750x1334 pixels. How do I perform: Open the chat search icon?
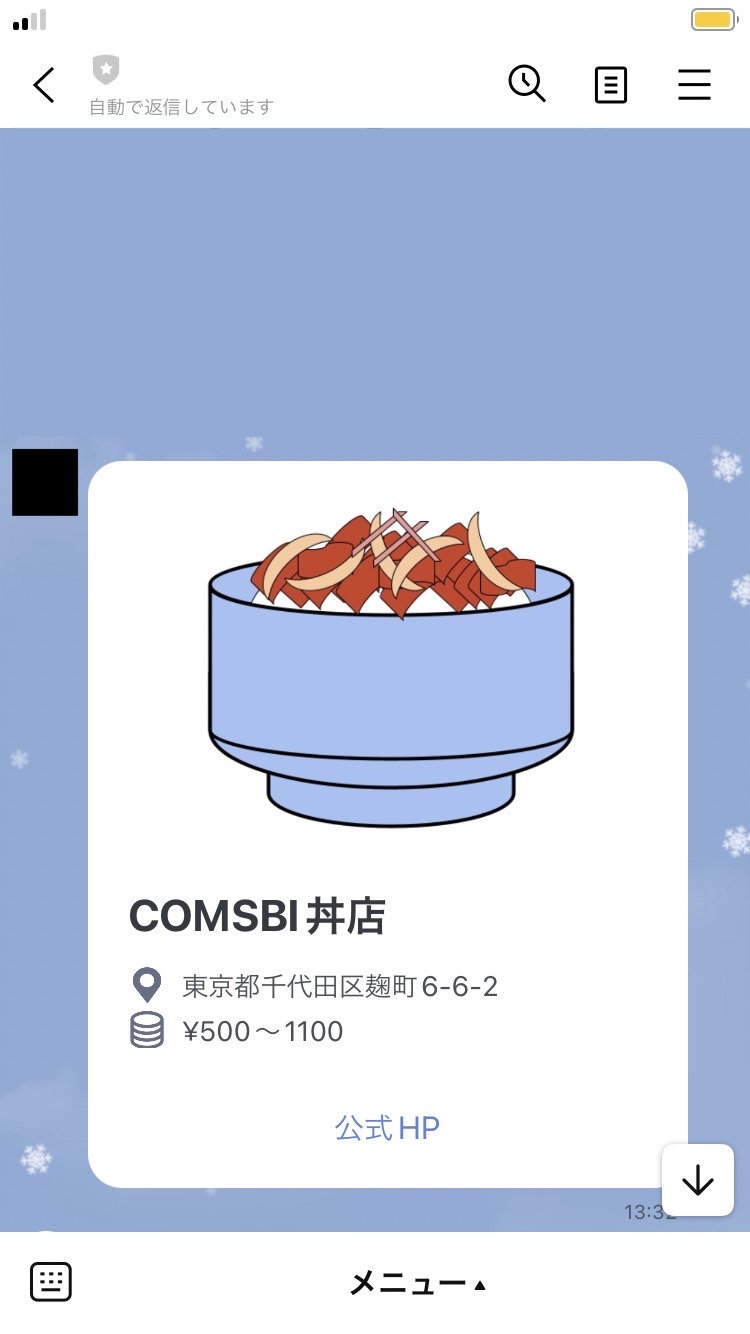pyautogui.click(x=527, y=84)
